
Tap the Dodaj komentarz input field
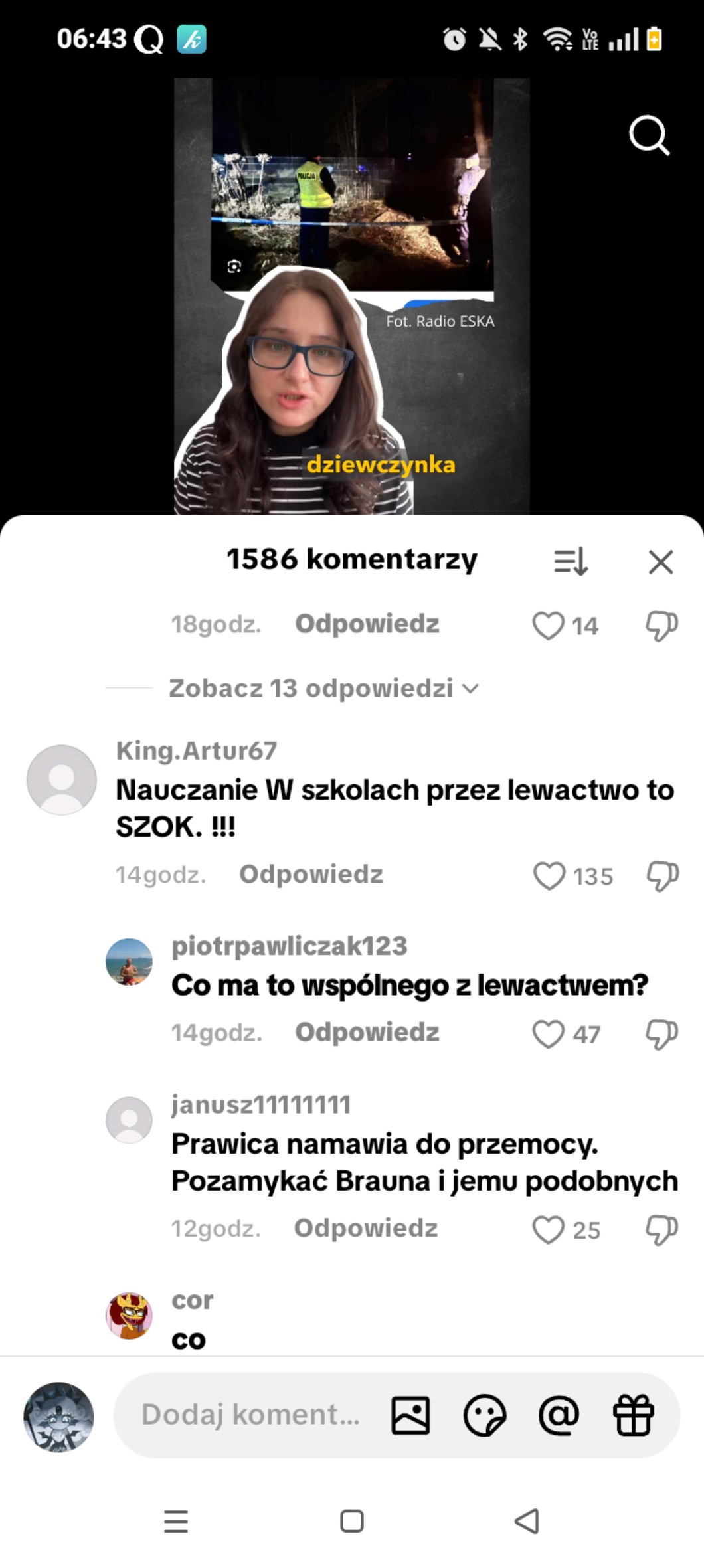[x=250, y=1415]
